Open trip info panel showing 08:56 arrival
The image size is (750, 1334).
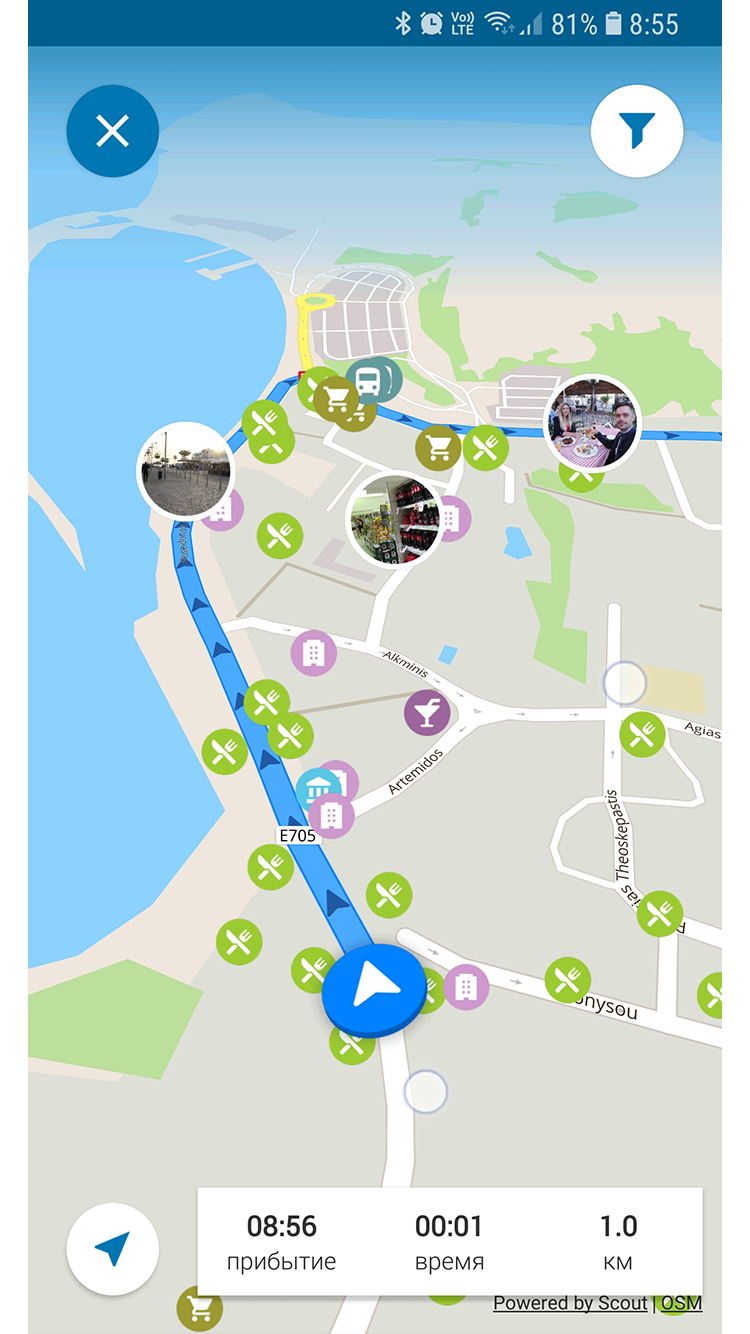[450, 1242]
